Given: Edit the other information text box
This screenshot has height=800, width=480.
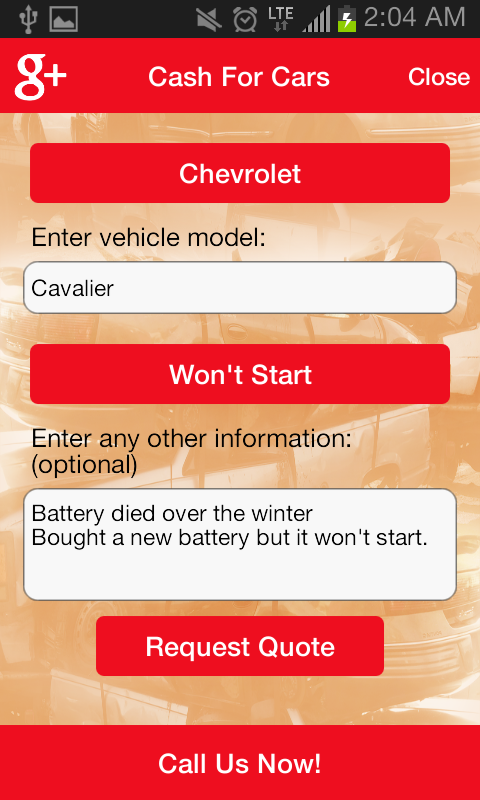Looking at the screenshot, I should click(240, 544).
